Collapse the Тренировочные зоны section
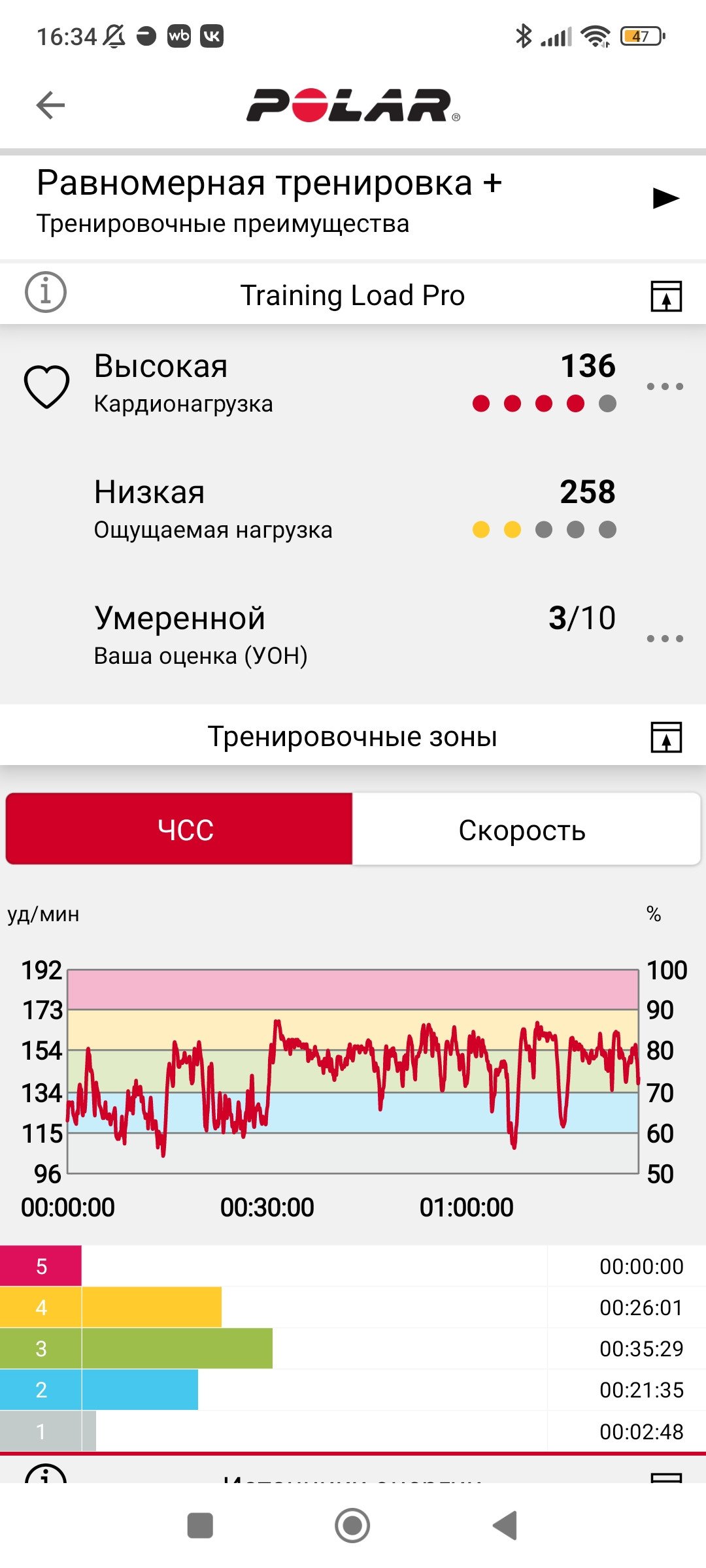 click(x=666, y=737)
